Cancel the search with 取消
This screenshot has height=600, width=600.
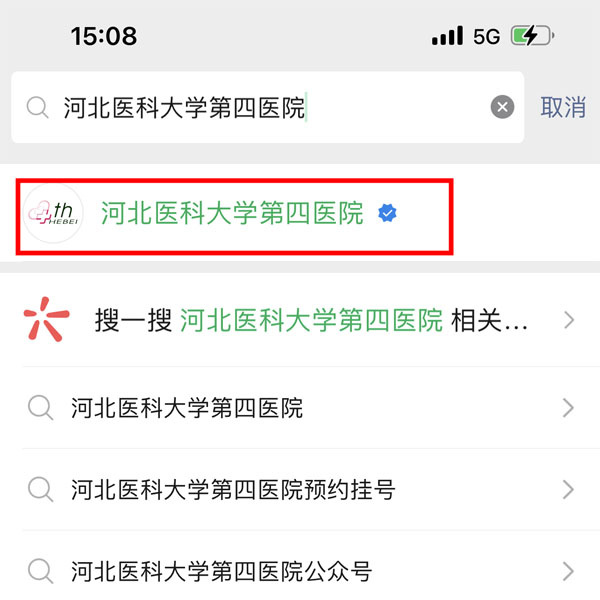[562, 107]
